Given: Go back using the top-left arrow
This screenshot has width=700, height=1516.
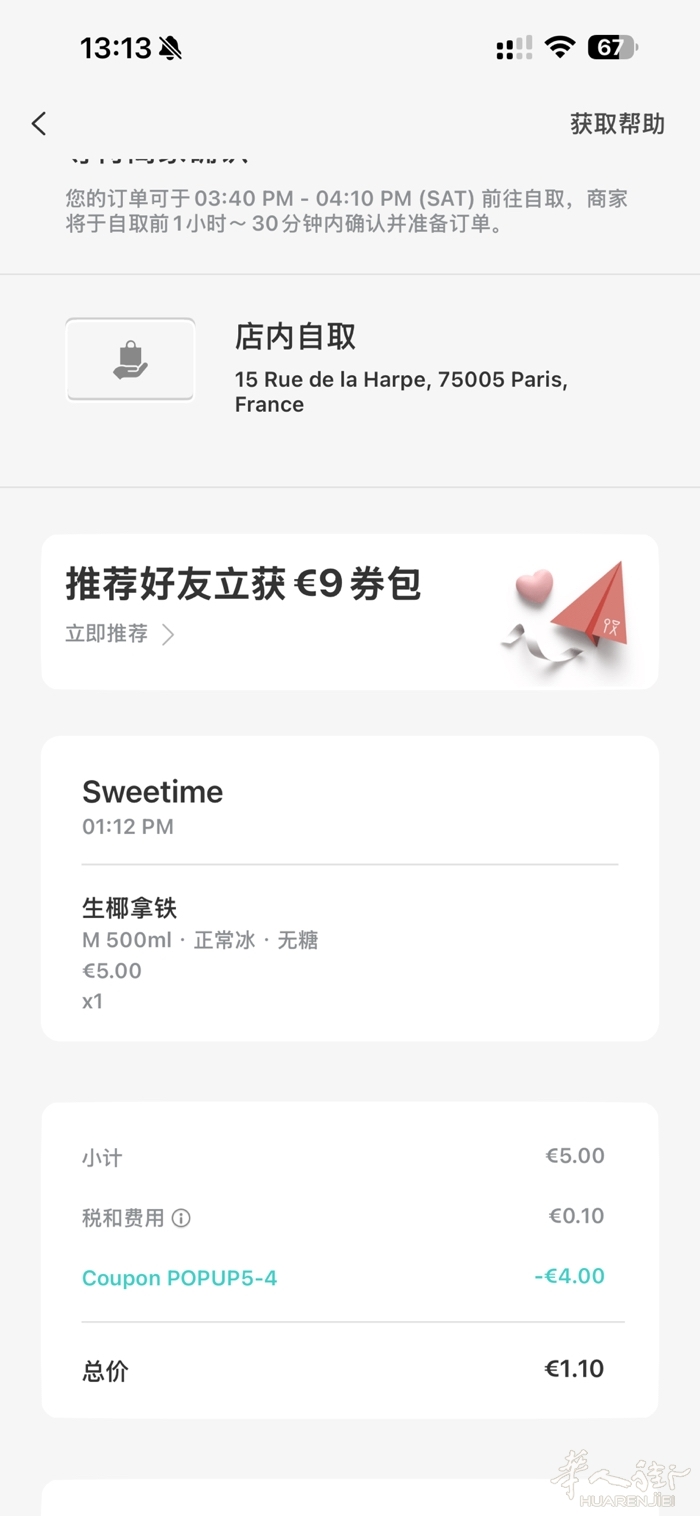Looking at the screenshot, I should 39,124.
